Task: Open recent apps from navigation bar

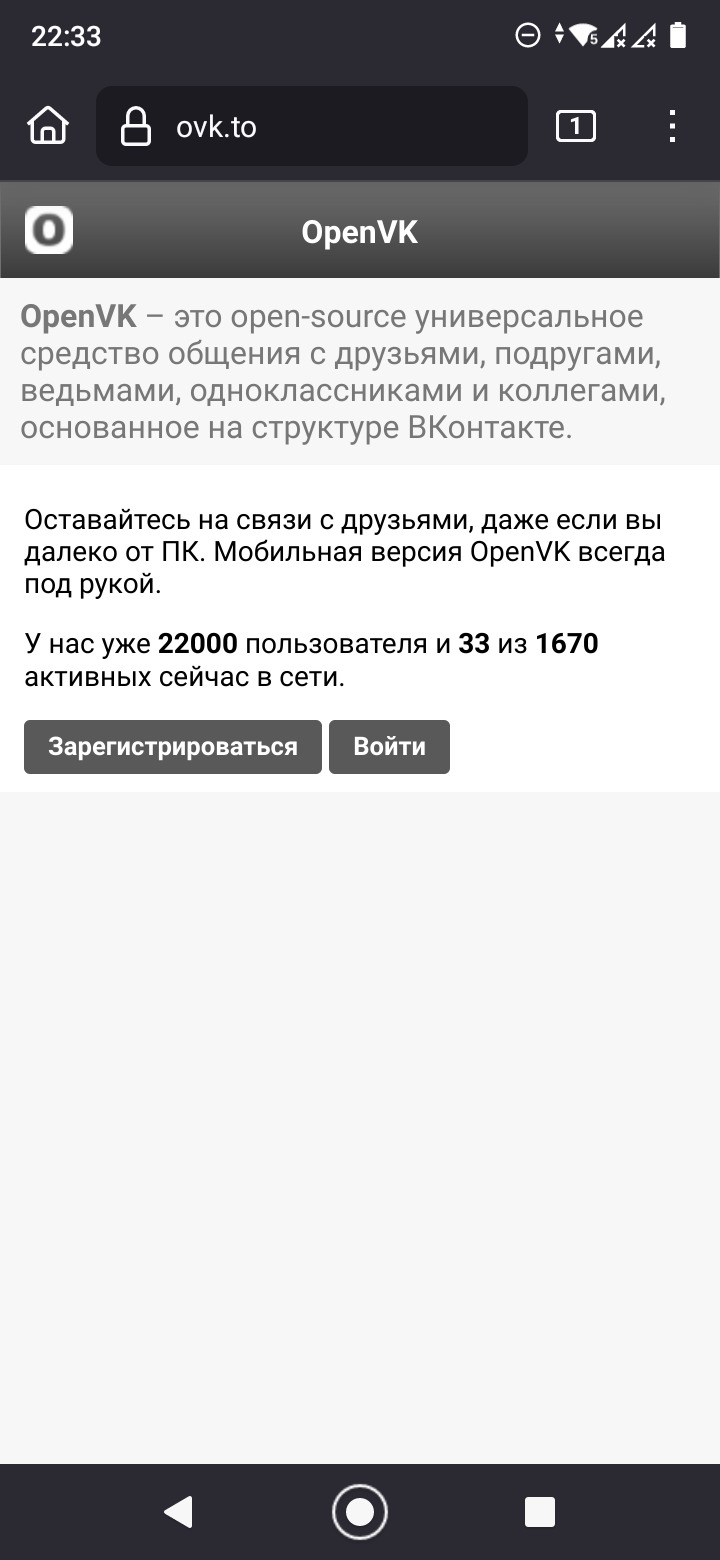Action: tap(540, 1511)
